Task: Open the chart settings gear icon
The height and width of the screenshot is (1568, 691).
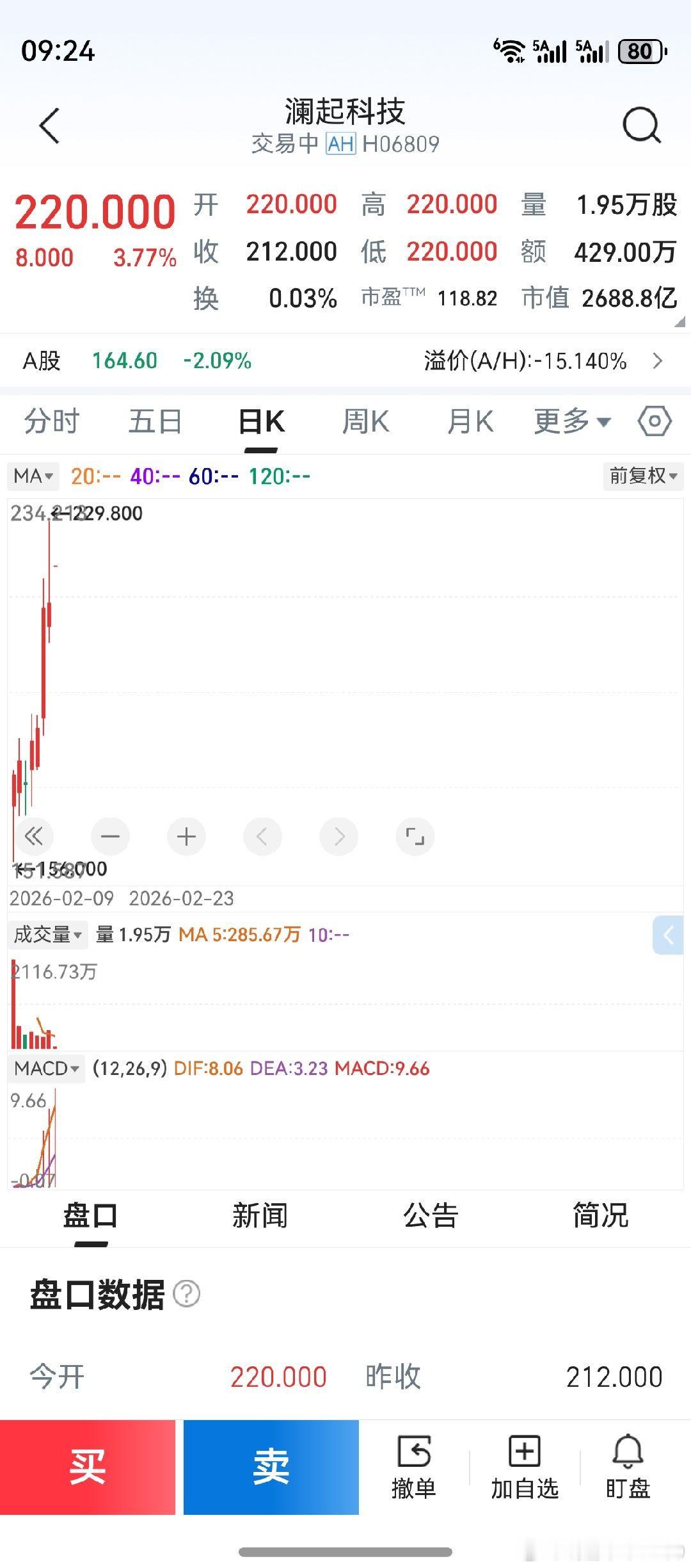Action: click(653, 421)
